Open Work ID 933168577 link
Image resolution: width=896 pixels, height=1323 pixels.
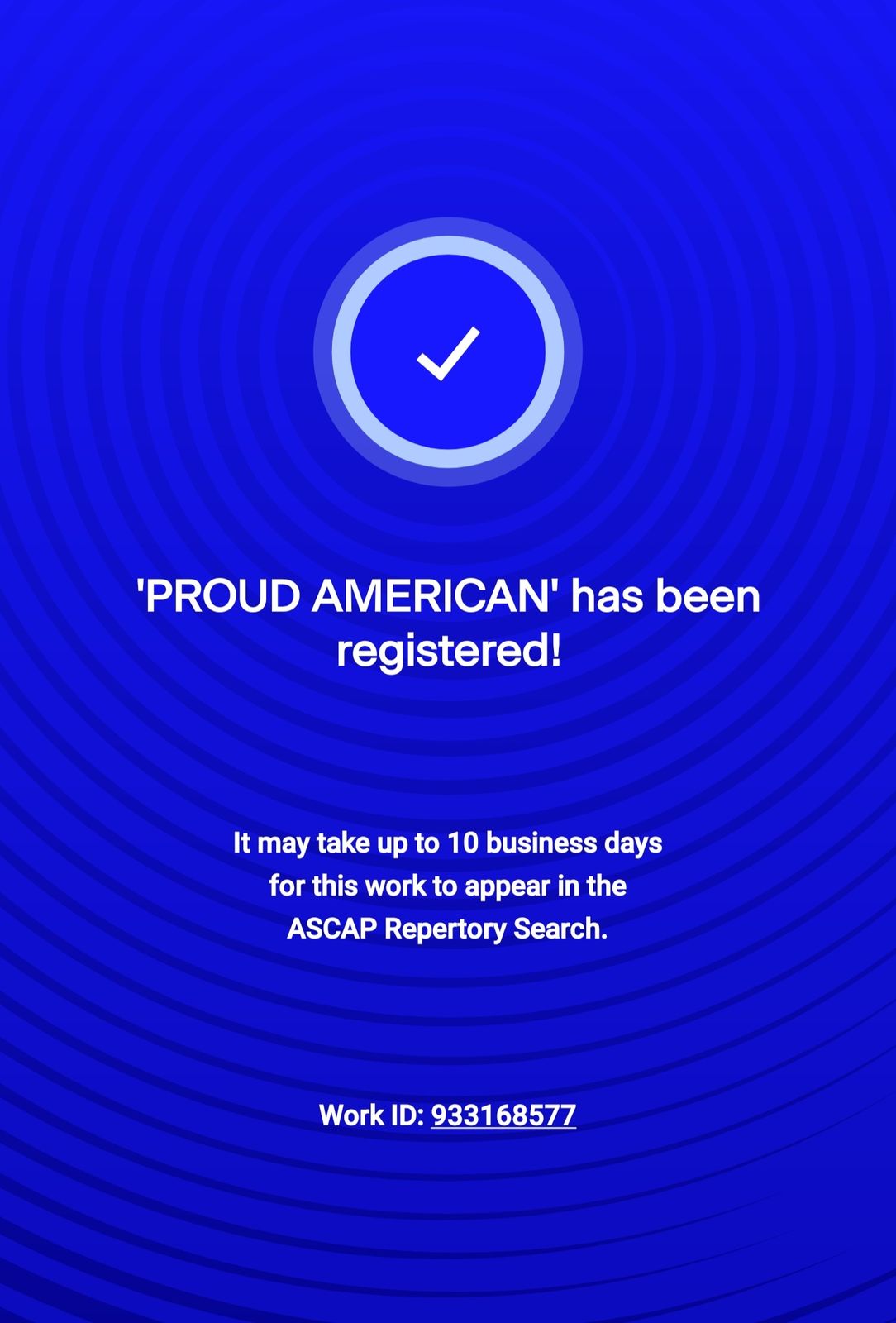(x=503, y=1115)
